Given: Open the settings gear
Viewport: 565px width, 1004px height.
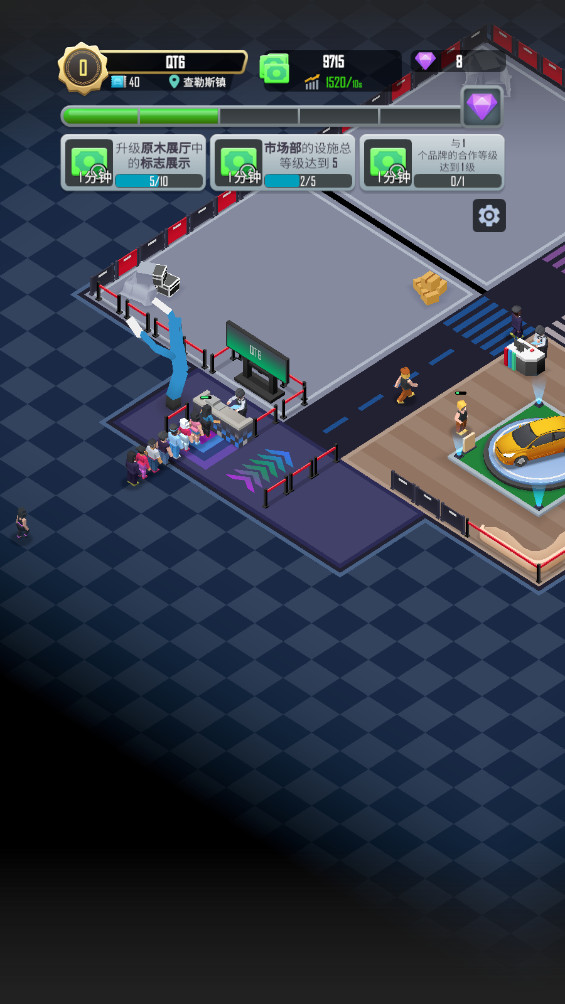Looking at the screenshot, I should (x=489, y=216).
